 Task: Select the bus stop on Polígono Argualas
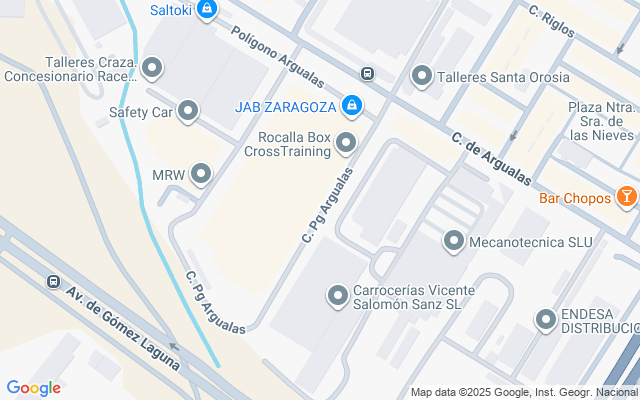[x=367, y=74]
